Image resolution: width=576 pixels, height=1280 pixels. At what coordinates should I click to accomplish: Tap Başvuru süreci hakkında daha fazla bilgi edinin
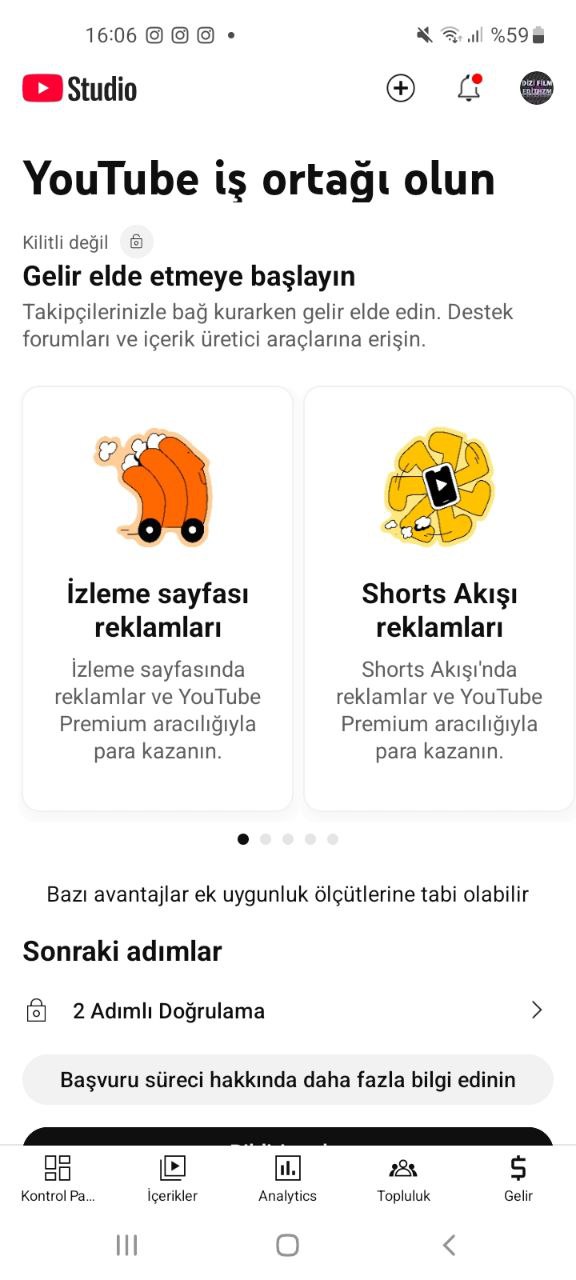coord(288,1080)
